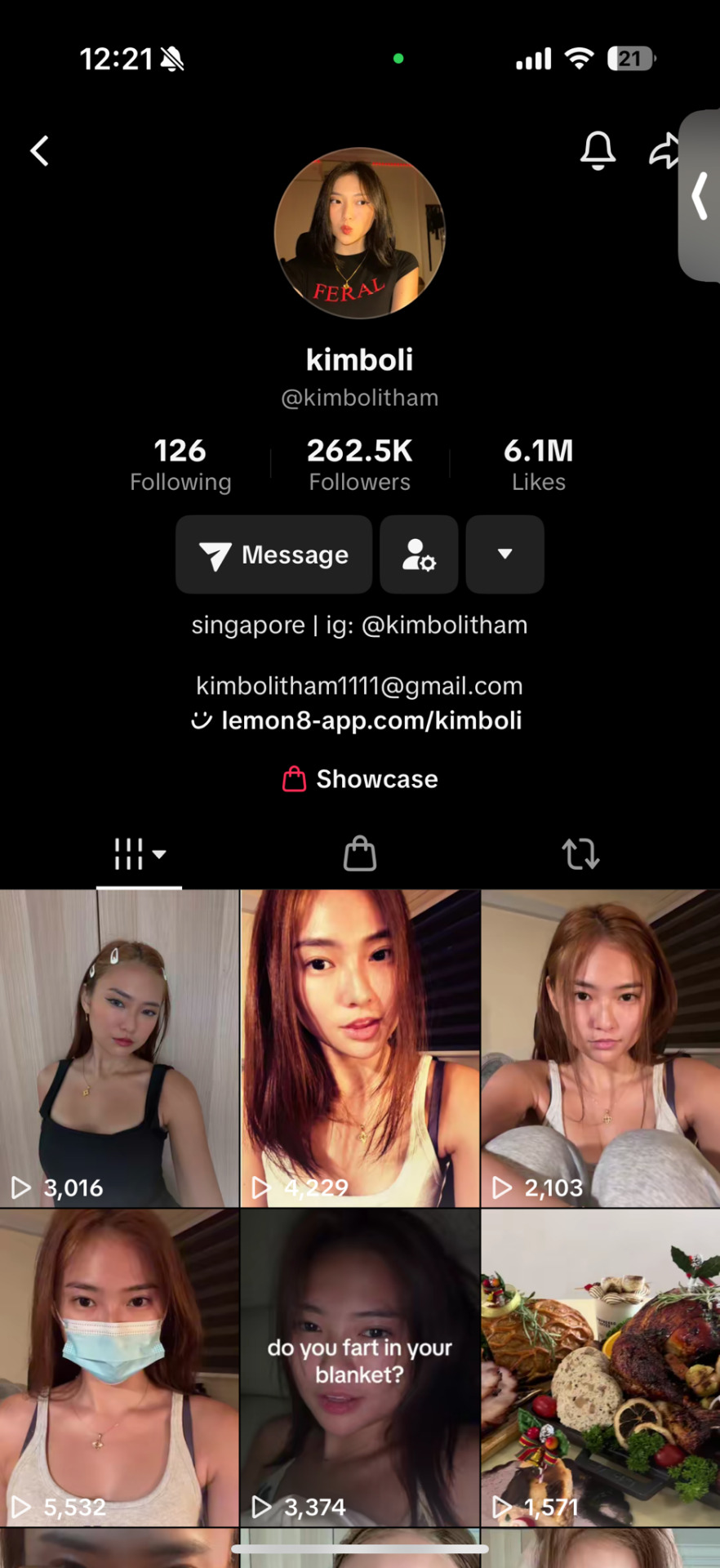Screen dimensions: 720x1568
Task: Play the video with 2,103 views
Action: click(601, 1048)
